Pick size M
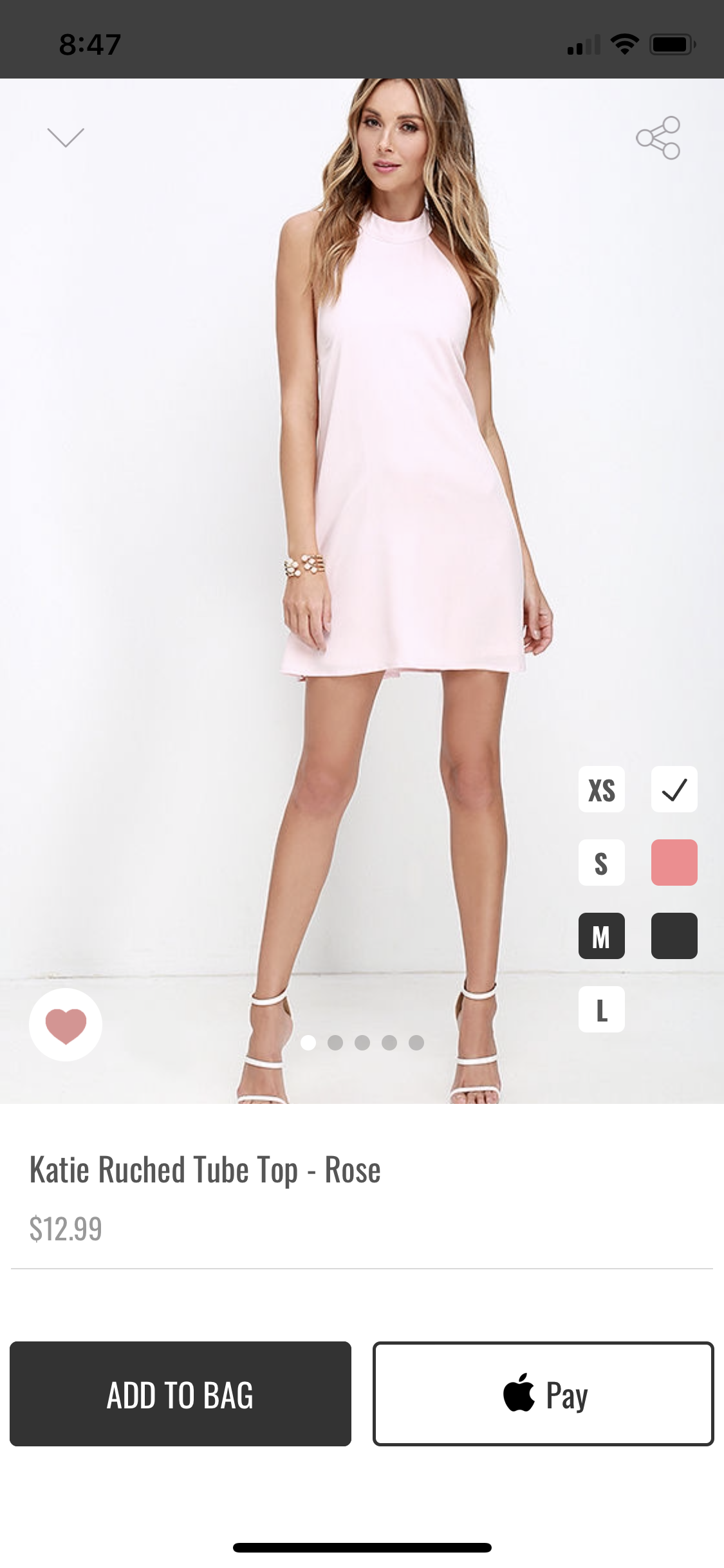Screen dimensions: 724x1568 coord(601,936)
